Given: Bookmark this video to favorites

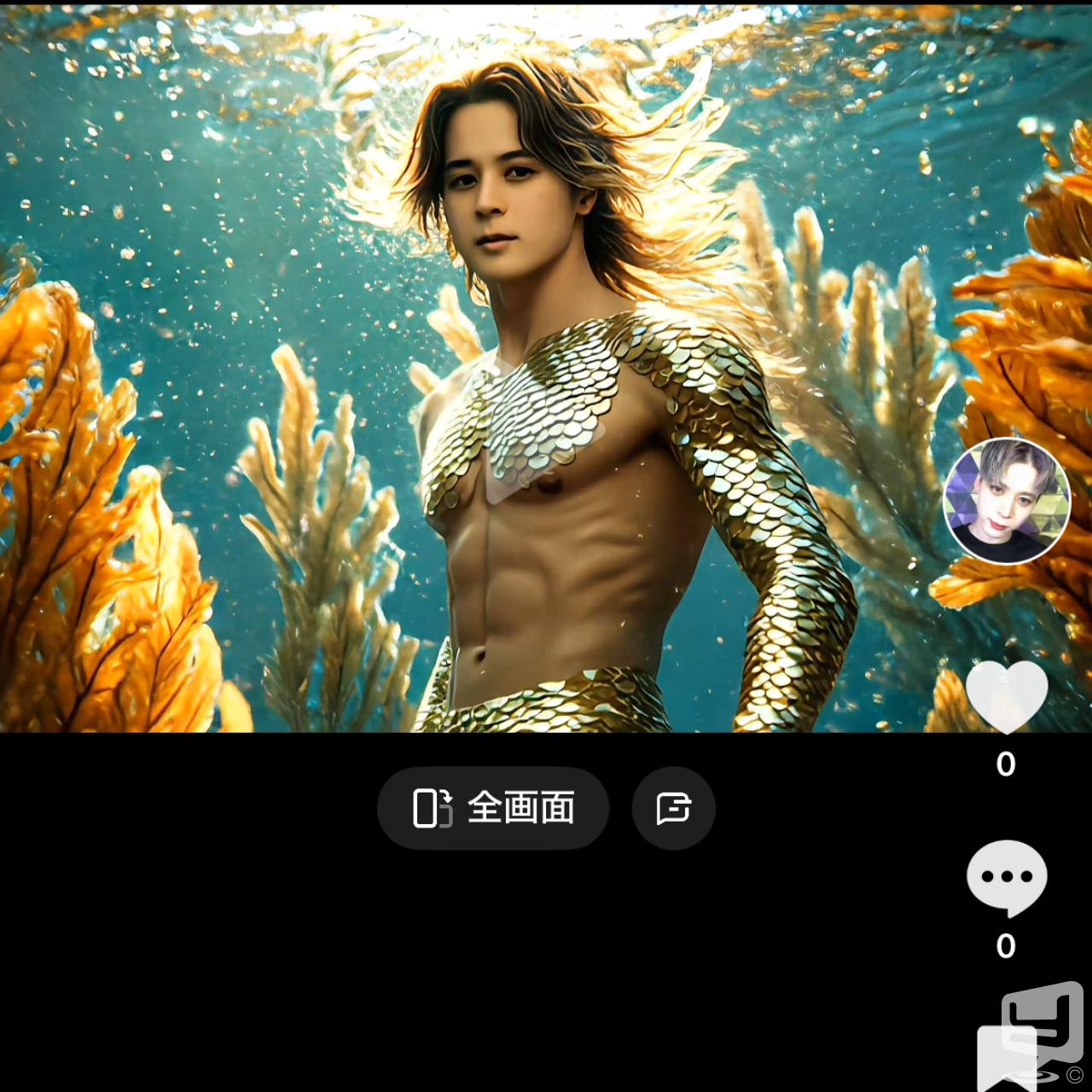Looking at the screenshot, I should tap(1007, 1056).
